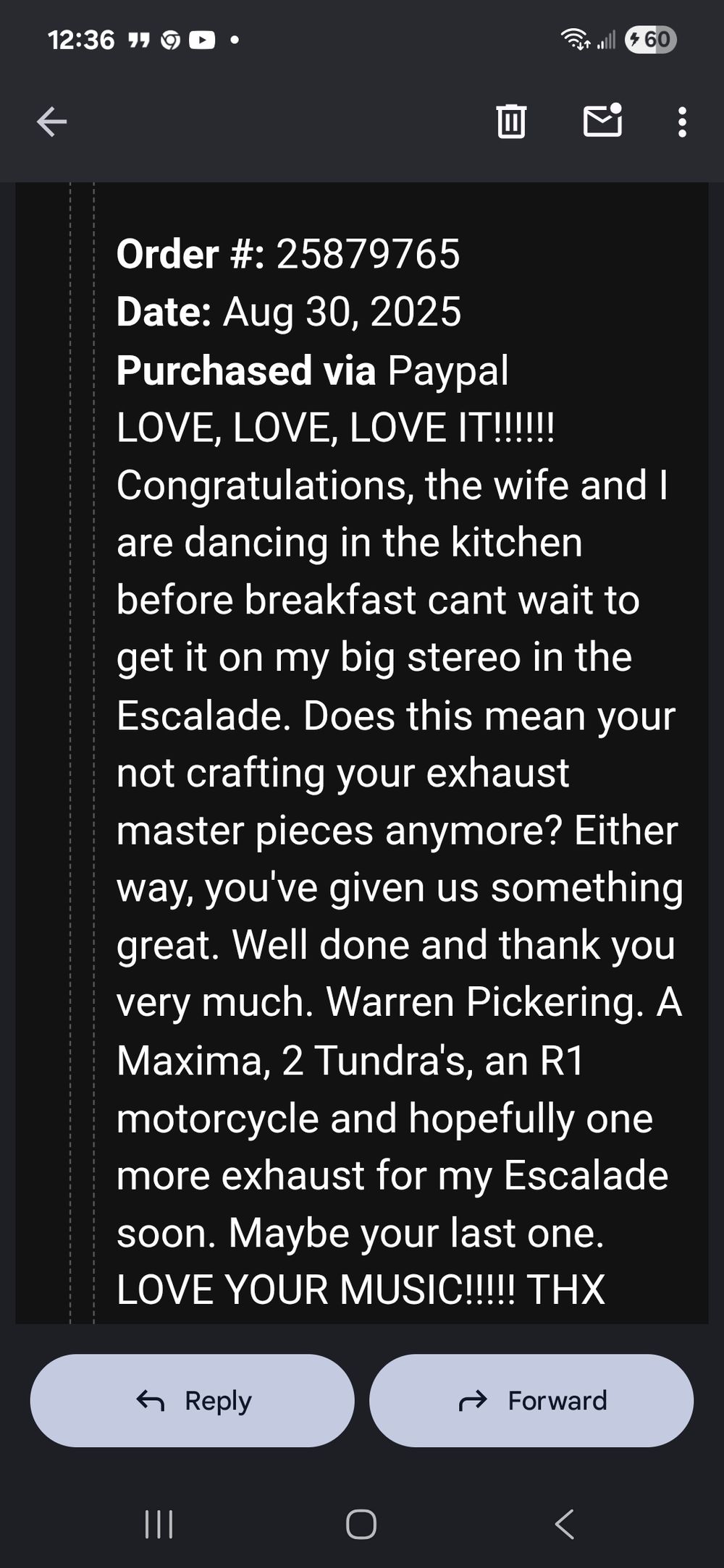The image size is (724, 1568).
Task: Tap the Reply button
Action: coord(193,1400)
